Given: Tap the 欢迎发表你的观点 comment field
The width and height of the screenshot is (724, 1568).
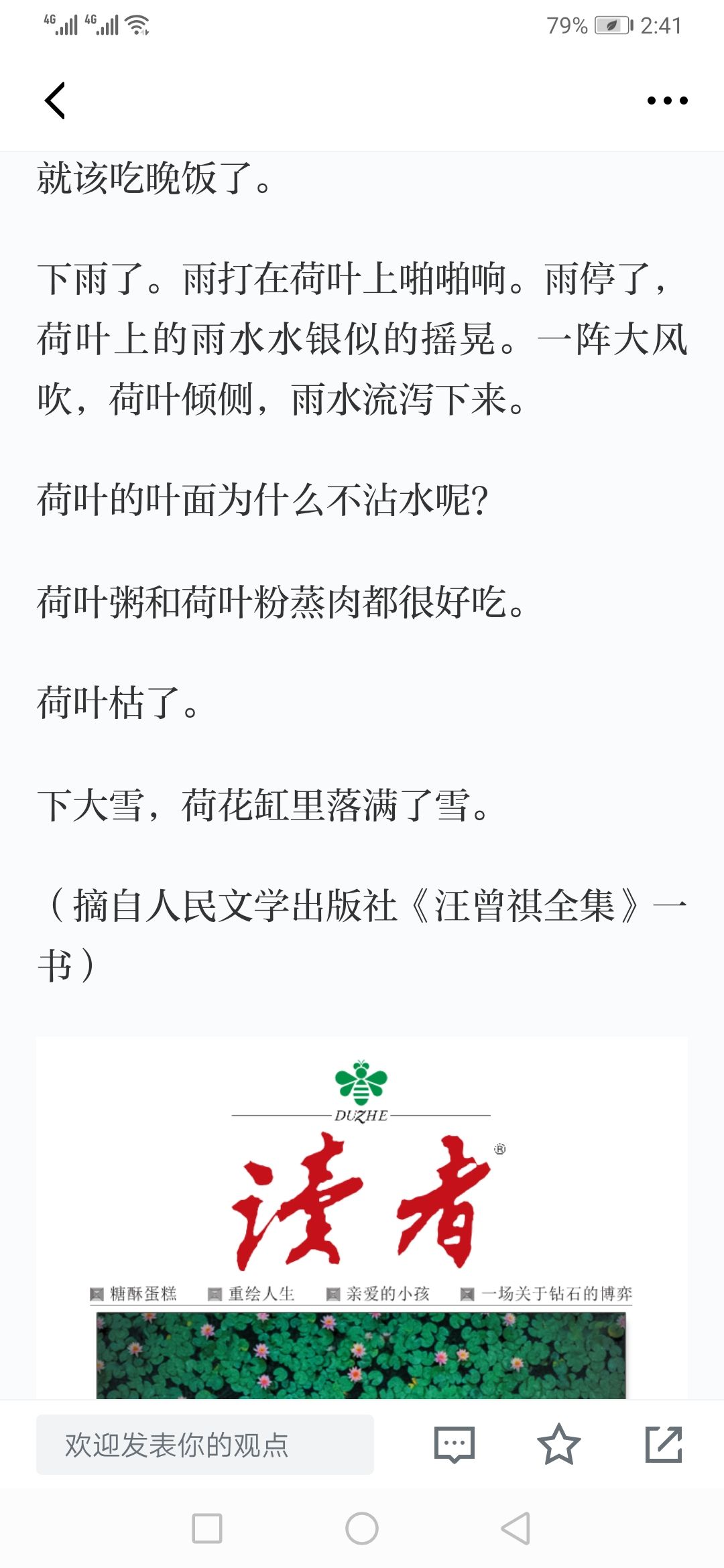Looking at the screenshot, I should click(205, 1445).
